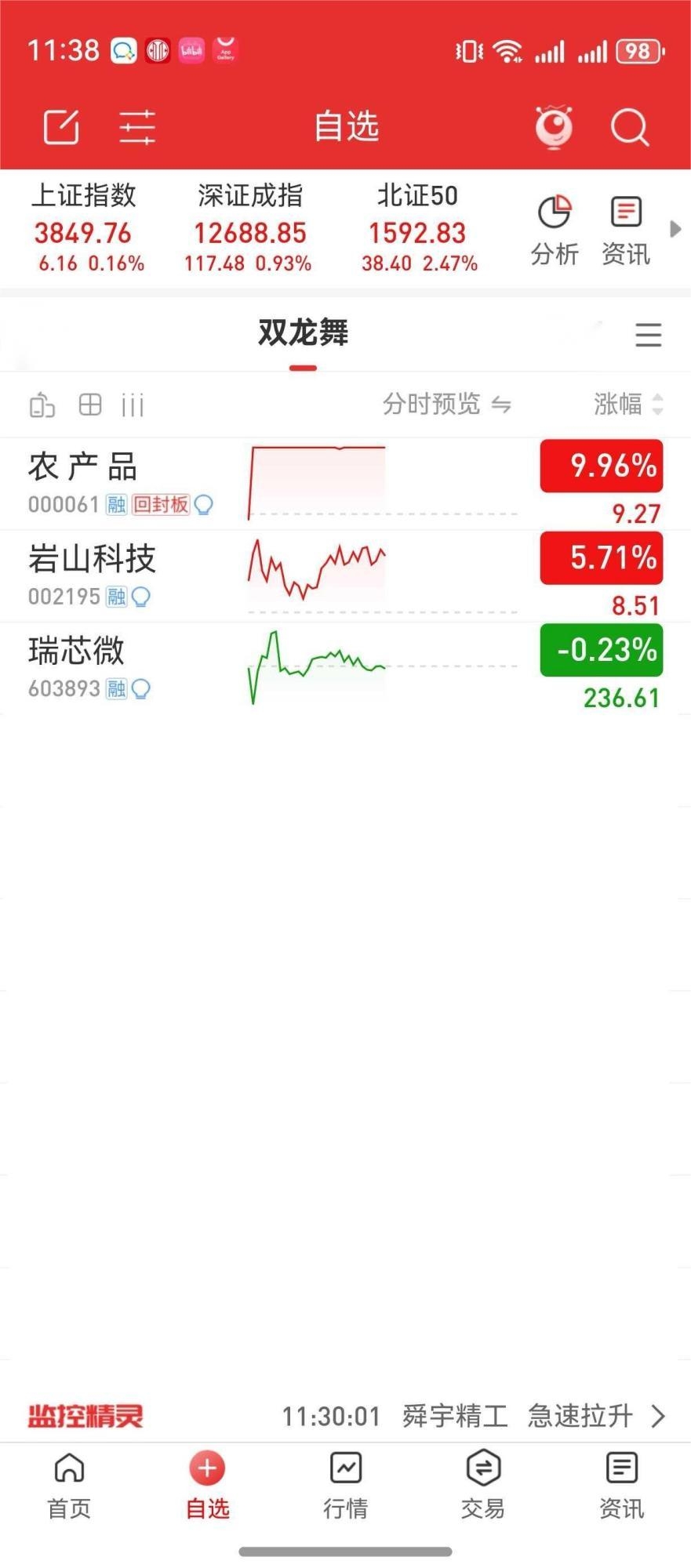Open the search magnifier
The height and width of the screenshot is (1568, 691).
tap(629, 127)
